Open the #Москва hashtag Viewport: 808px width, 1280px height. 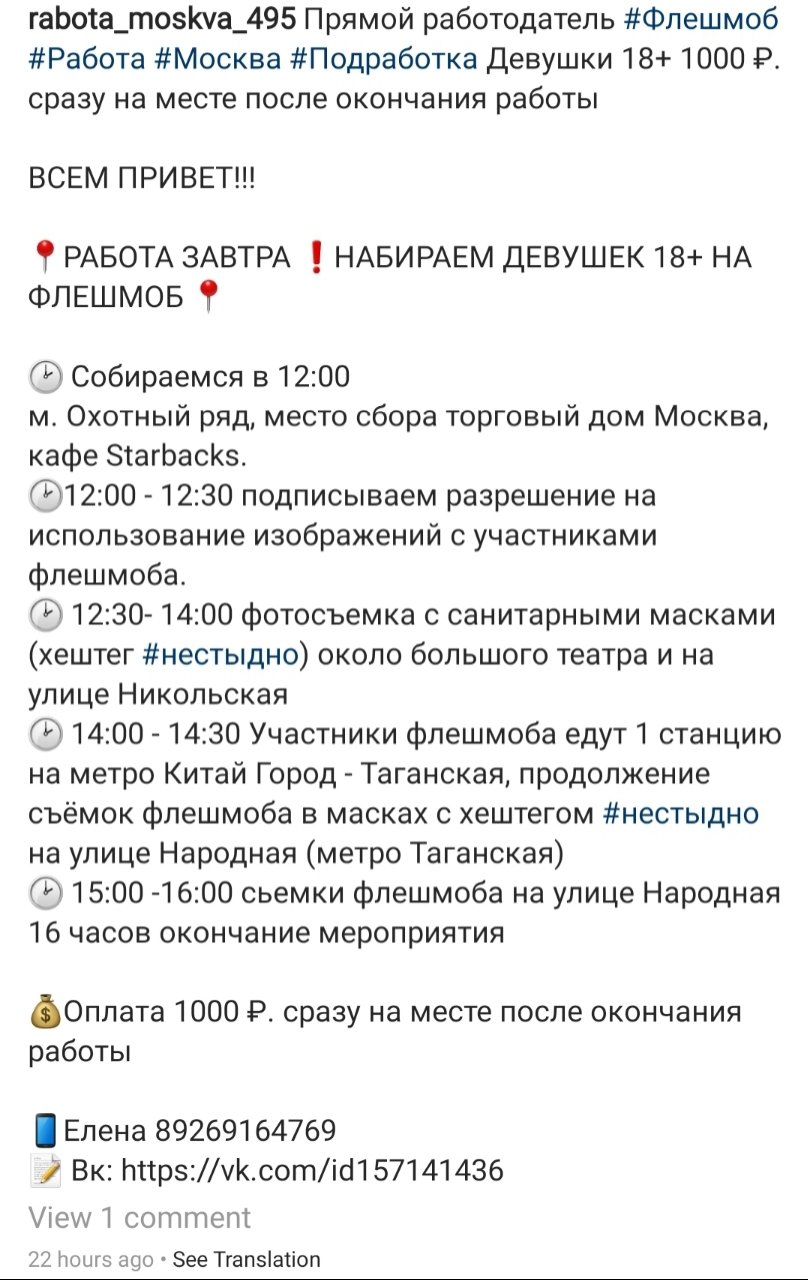click(217, 58)
